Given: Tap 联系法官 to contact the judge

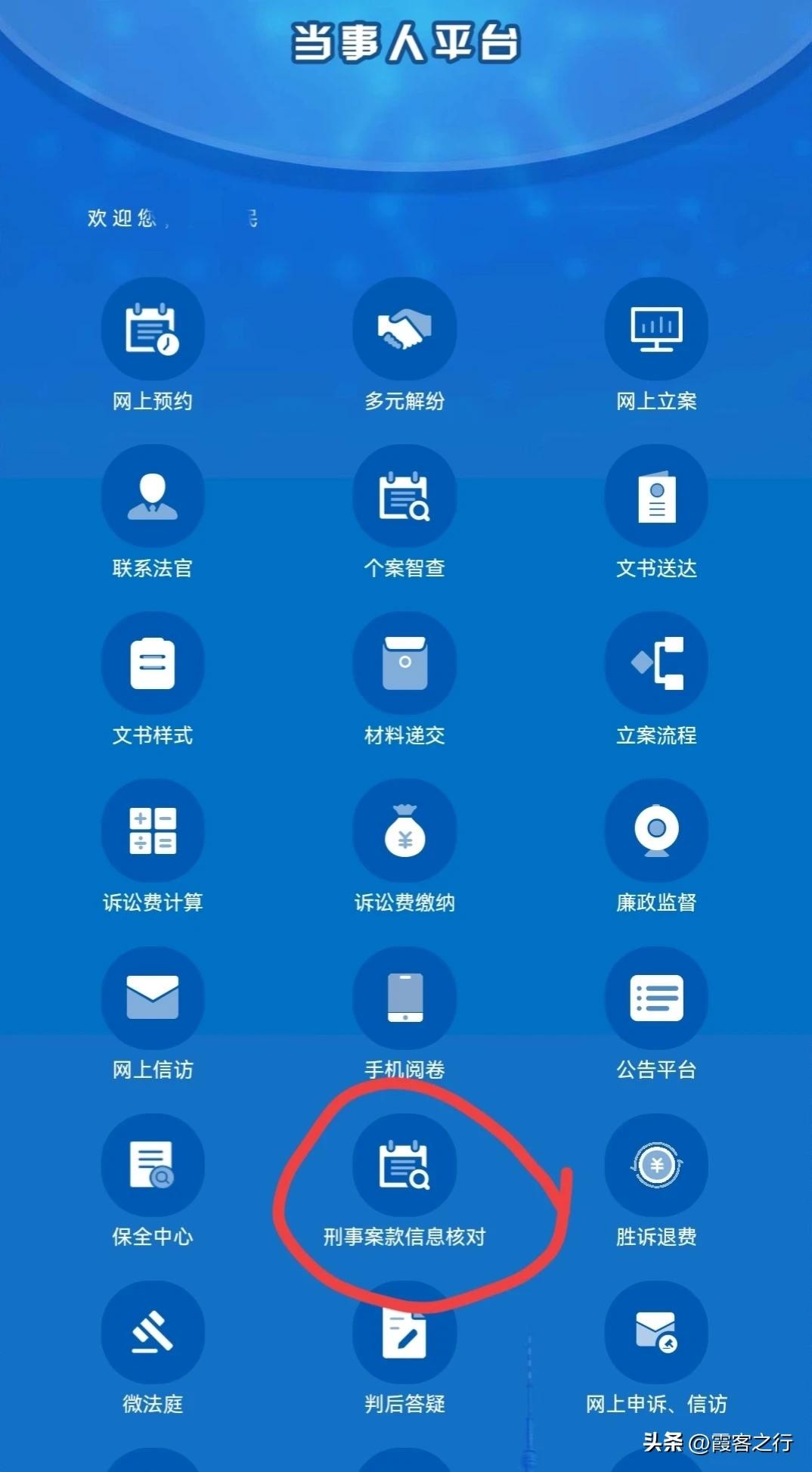Looking at the screenshot, I should [x=152, y=497].
